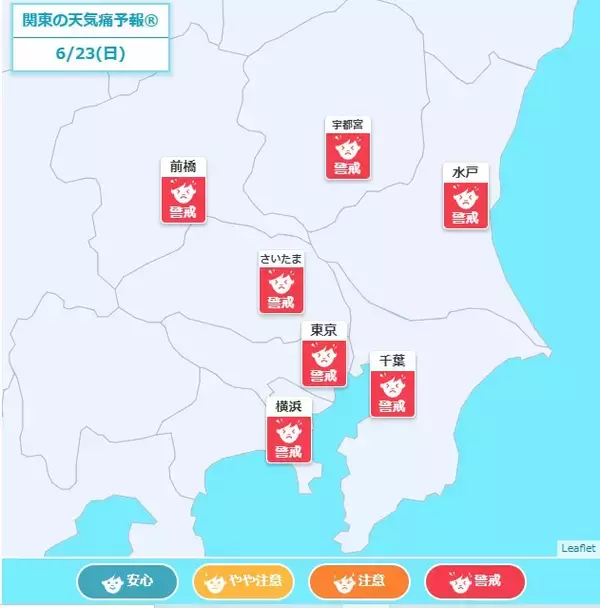Open the 横浜 forecast marker

289,430
